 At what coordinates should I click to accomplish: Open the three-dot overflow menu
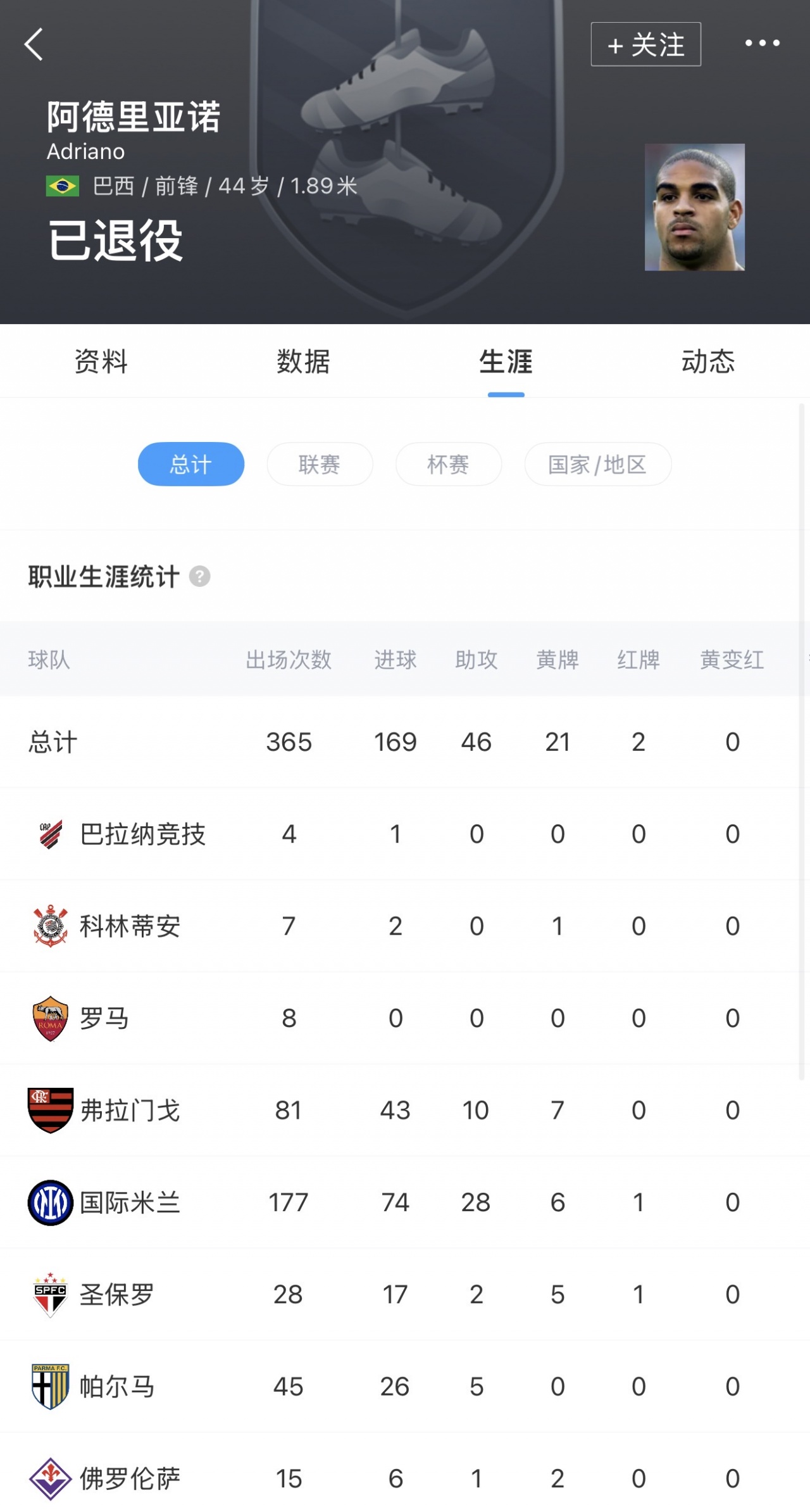762,43
